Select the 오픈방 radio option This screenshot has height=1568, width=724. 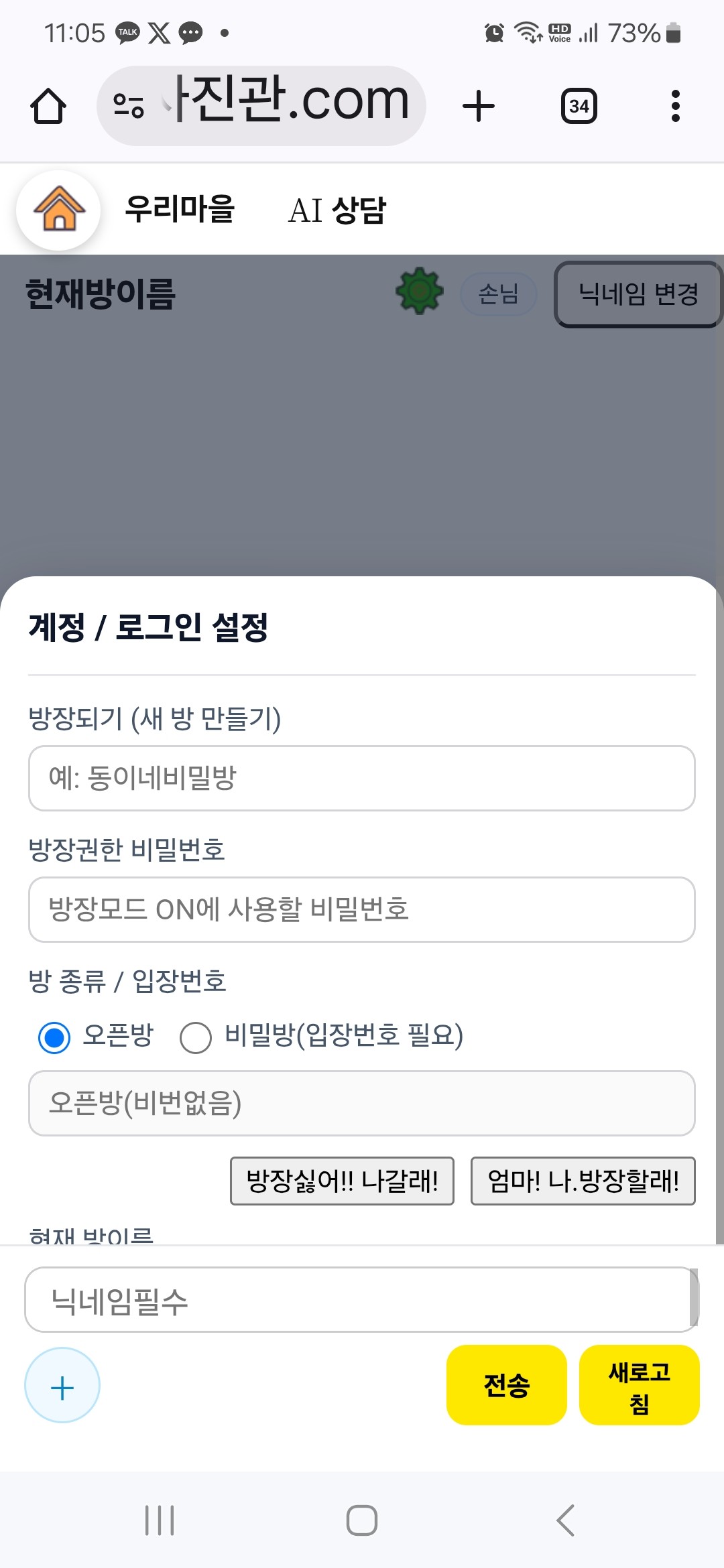(x=55, y=1037)
